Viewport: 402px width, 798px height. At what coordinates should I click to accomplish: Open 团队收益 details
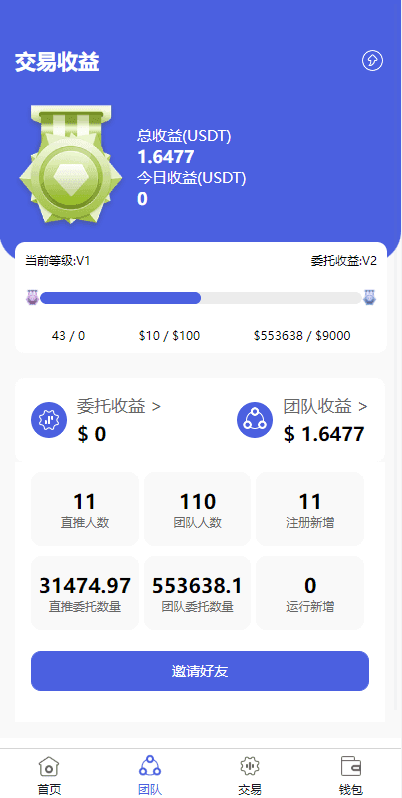(x=325, y=407)
